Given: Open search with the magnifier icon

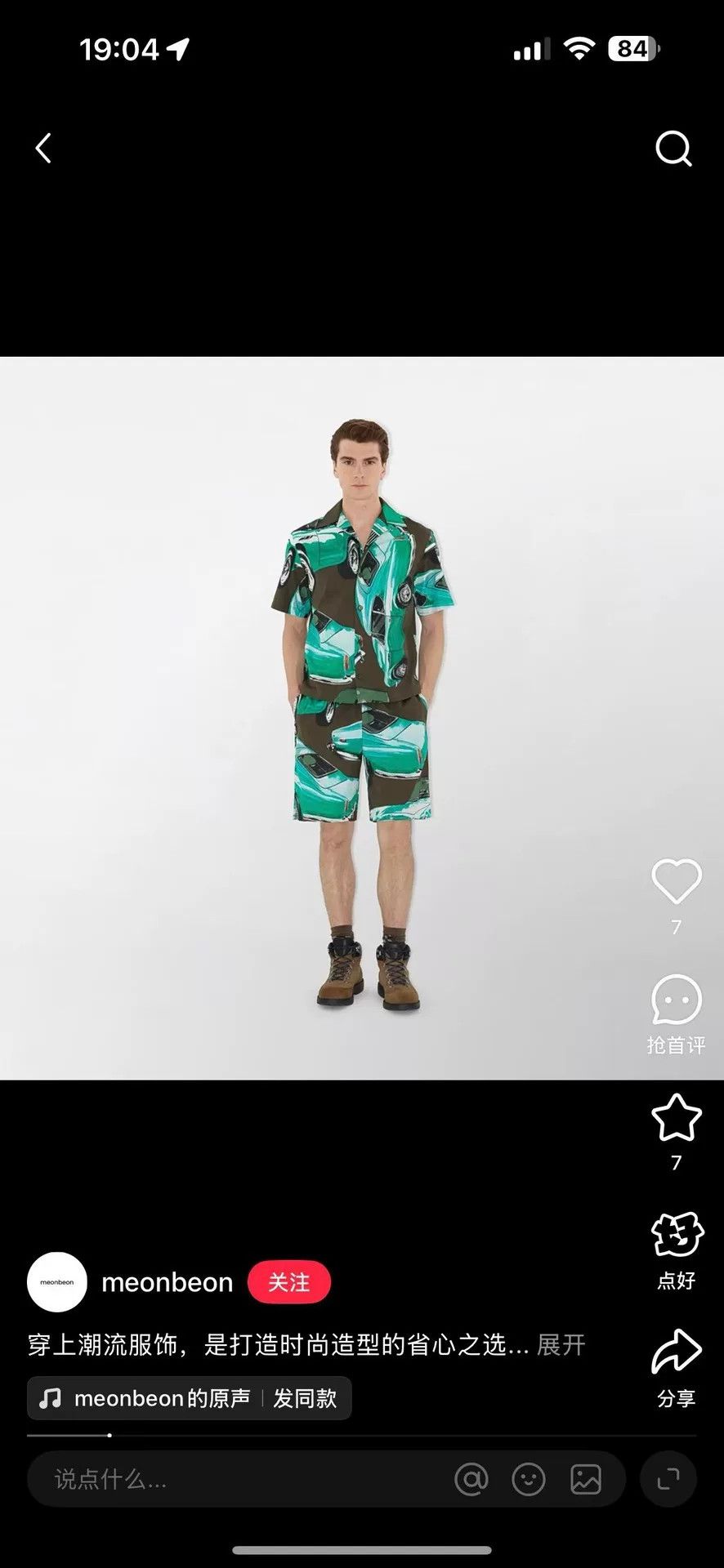Looking at the screenshot, I should pos(673,149).
